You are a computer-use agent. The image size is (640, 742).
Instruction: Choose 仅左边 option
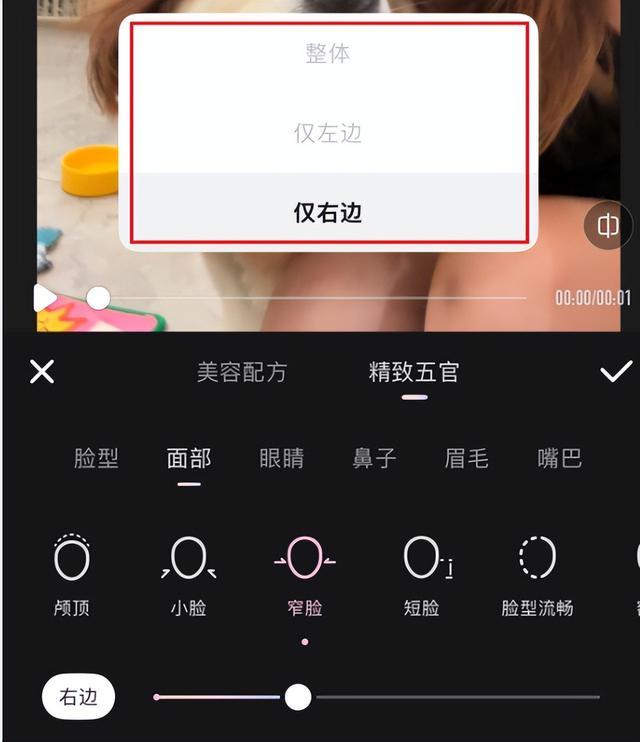327,133
